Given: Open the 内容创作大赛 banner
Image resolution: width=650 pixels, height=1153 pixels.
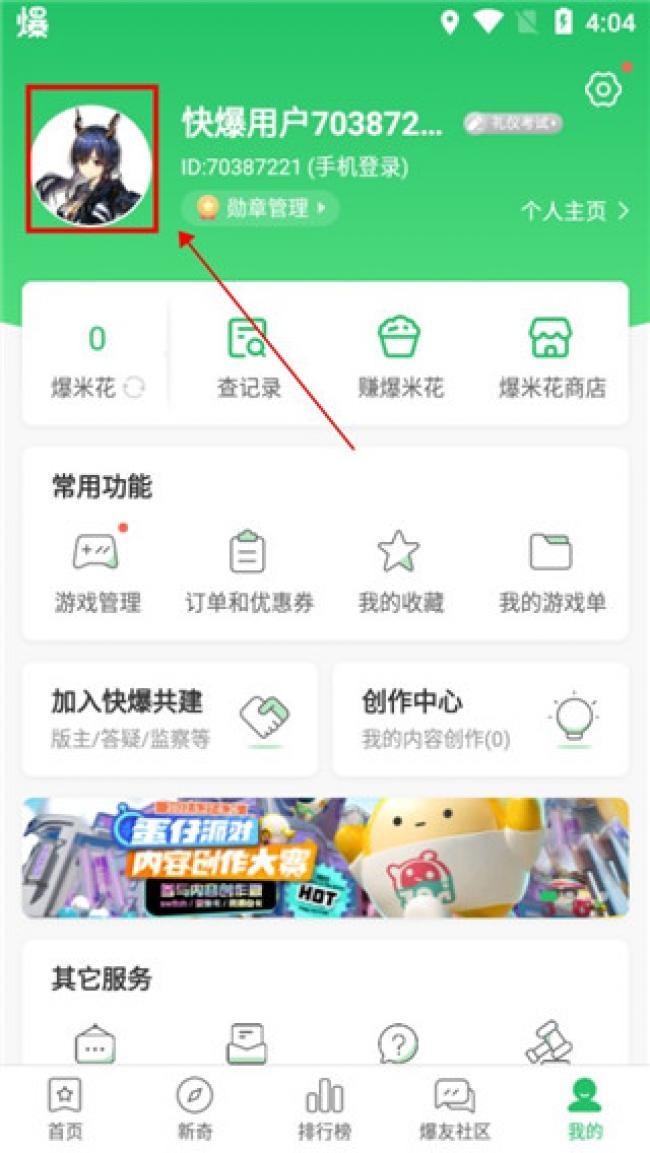Looking at the screenshot, I should point(325,857).
